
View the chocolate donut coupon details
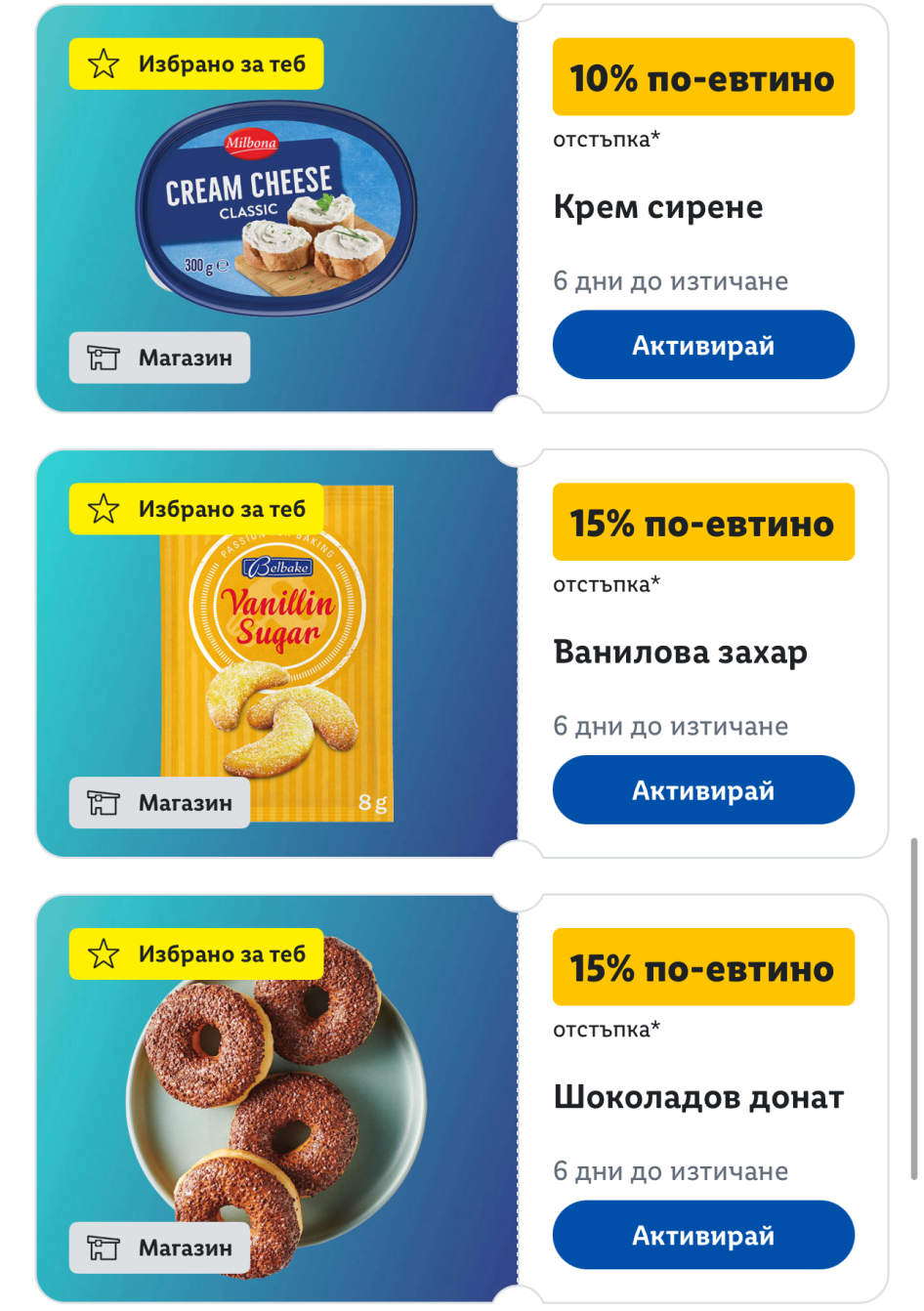point(277,1099)
